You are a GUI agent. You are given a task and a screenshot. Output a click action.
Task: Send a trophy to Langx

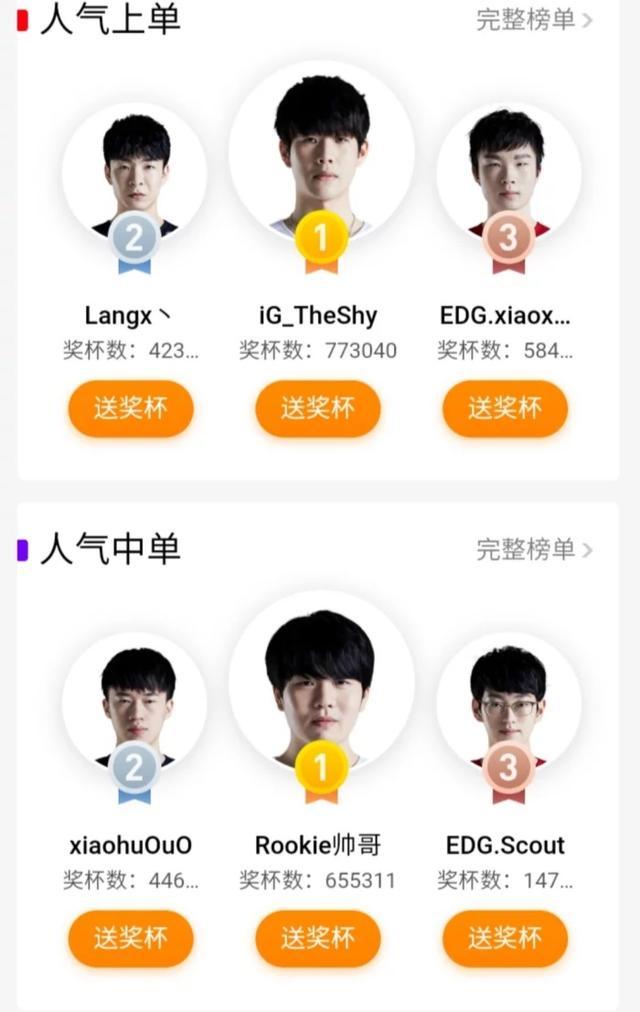point(131,408)
